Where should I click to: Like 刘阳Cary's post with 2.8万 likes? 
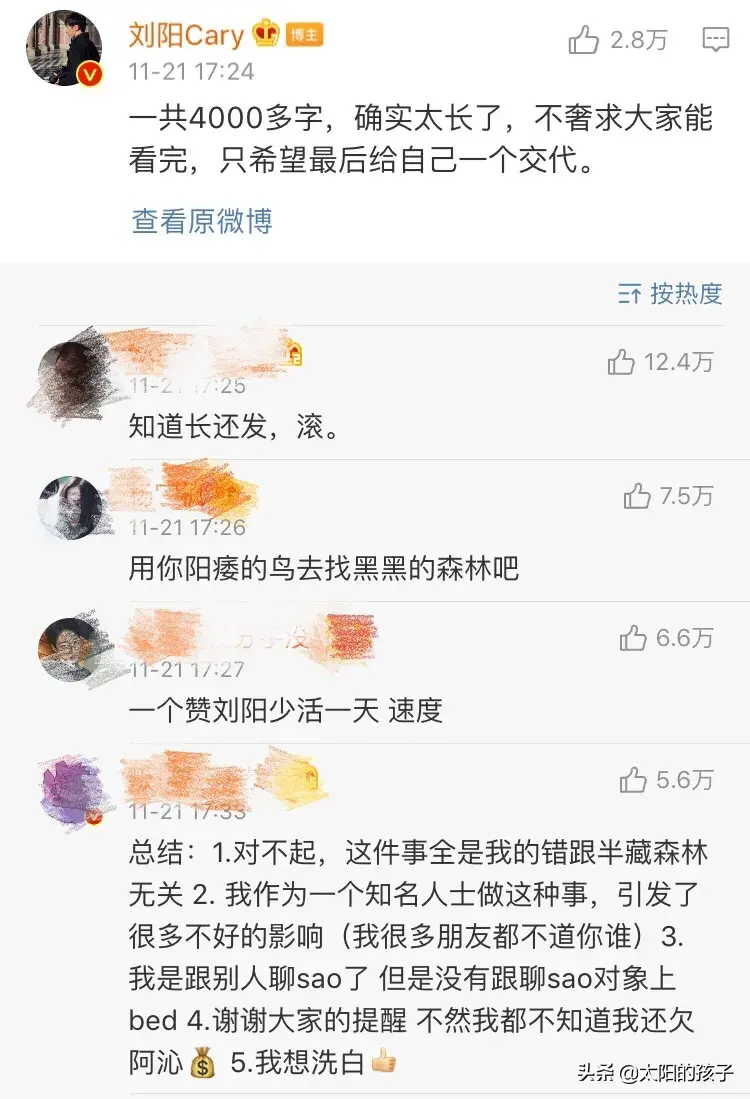click(584, 40)
